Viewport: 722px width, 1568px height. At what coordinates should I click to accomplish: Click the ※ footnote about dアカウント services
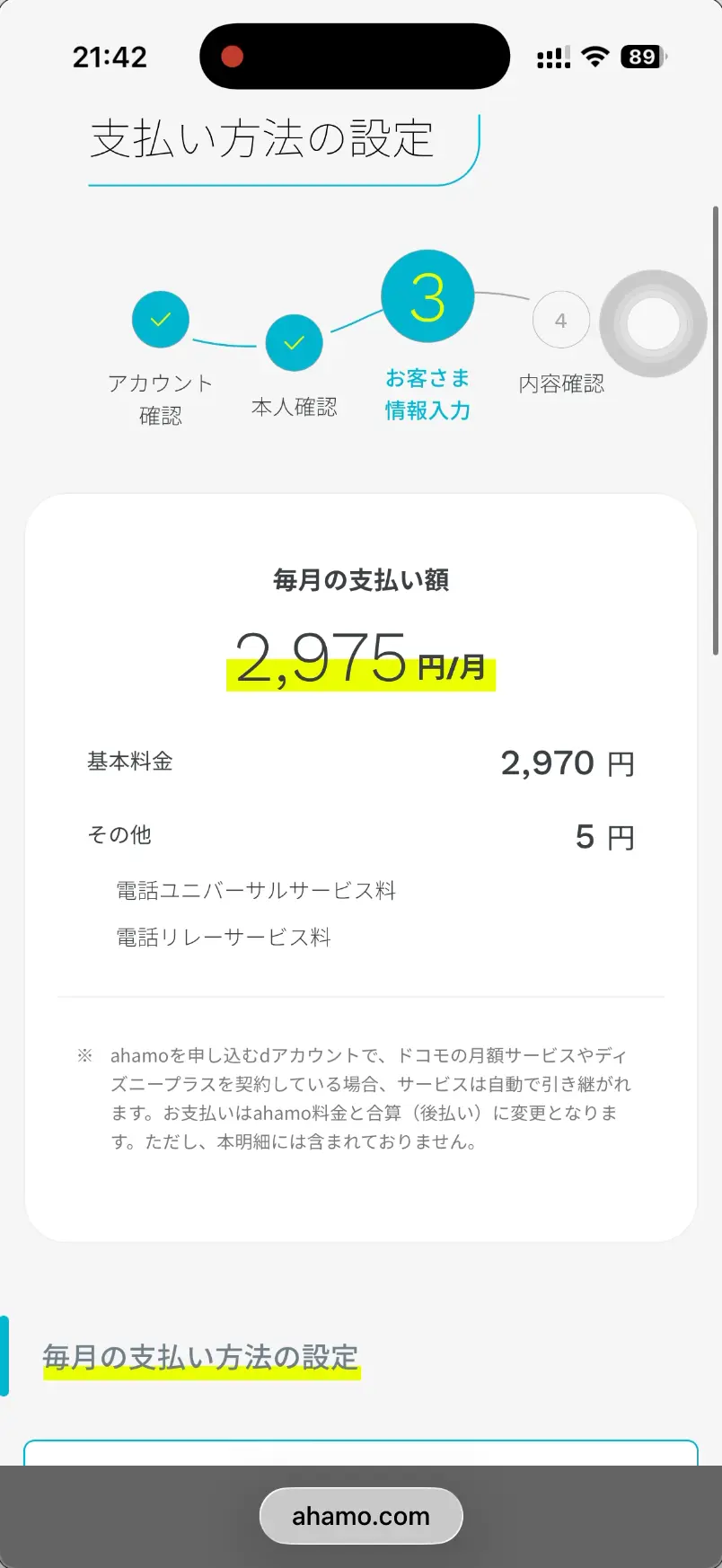(x=359, y=1097)
